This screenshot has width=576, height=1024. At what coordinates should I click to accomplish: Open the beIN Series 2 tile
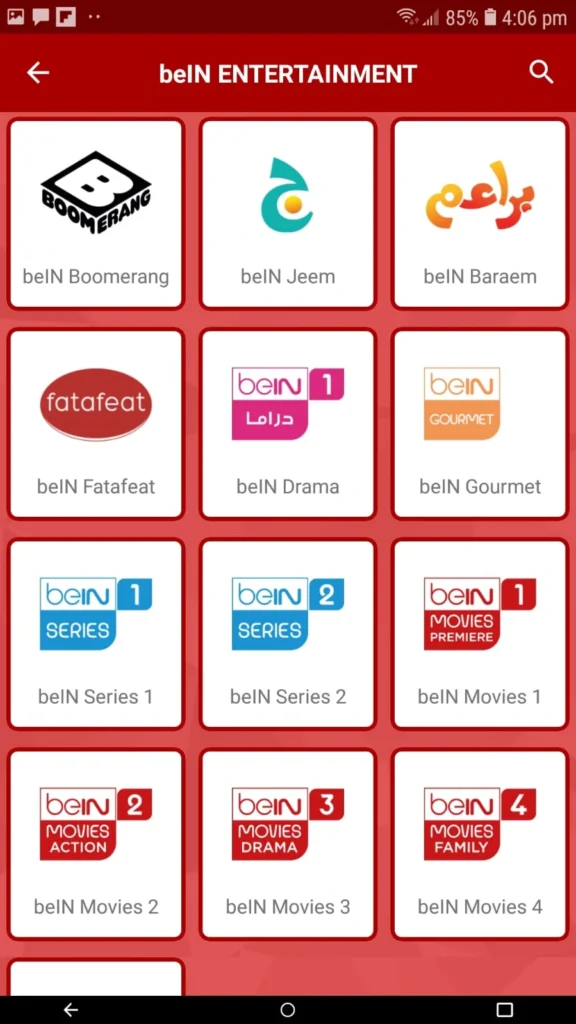point(288,634)
